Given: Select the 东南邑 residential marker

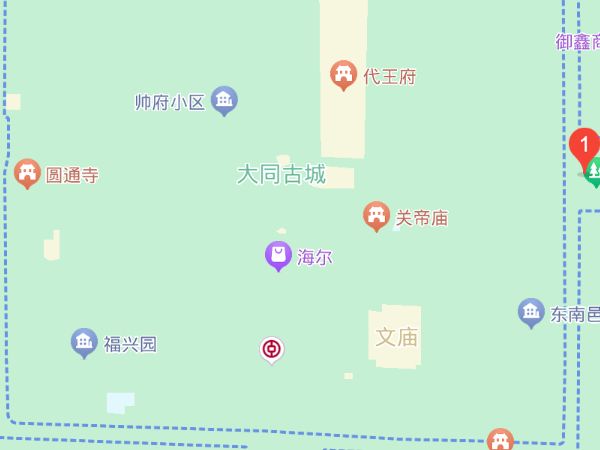Looking at the screenshot, I should pos(531,312).
